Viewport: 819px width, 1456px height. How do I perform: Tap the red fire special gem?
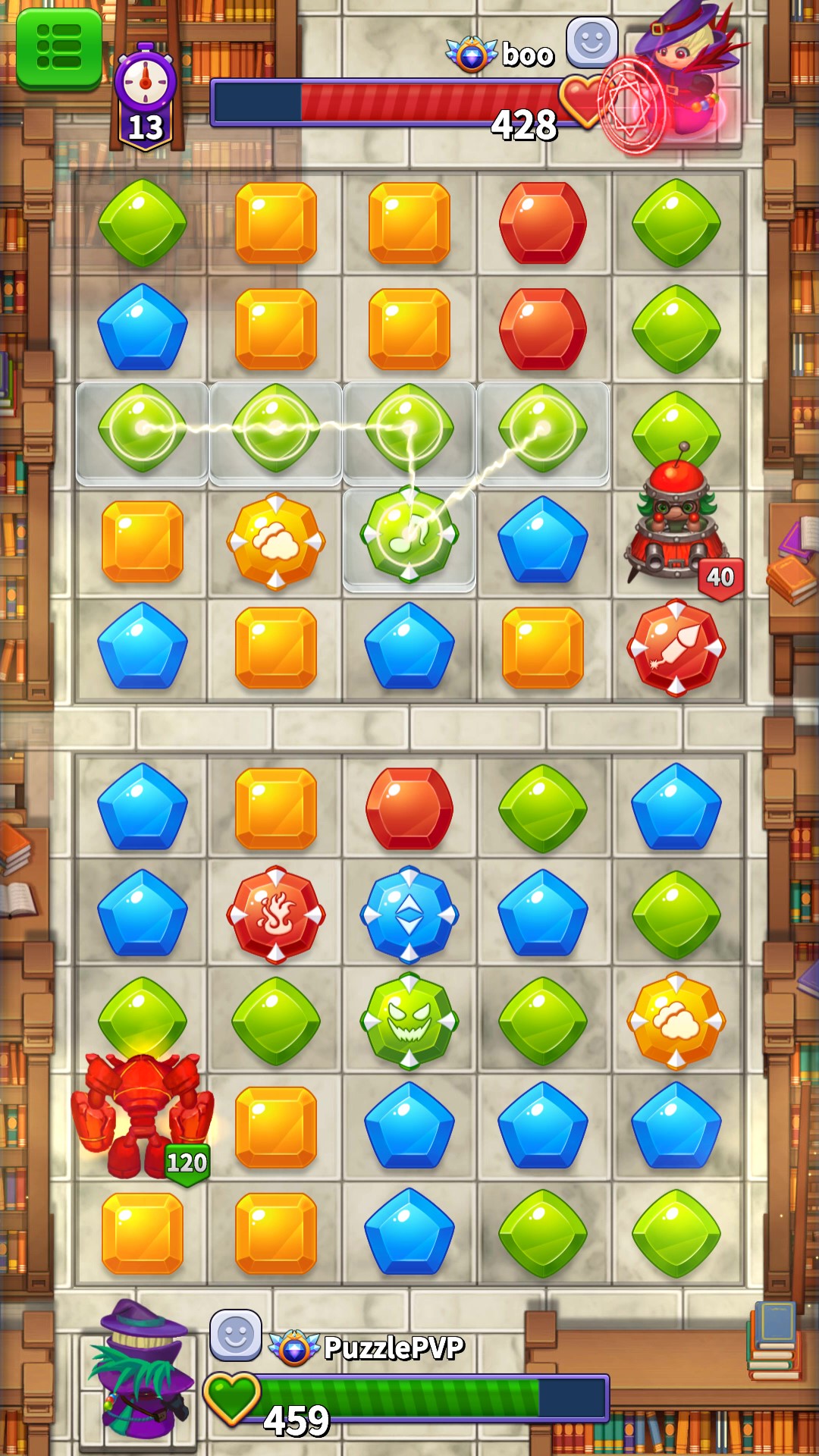(276, 915)
